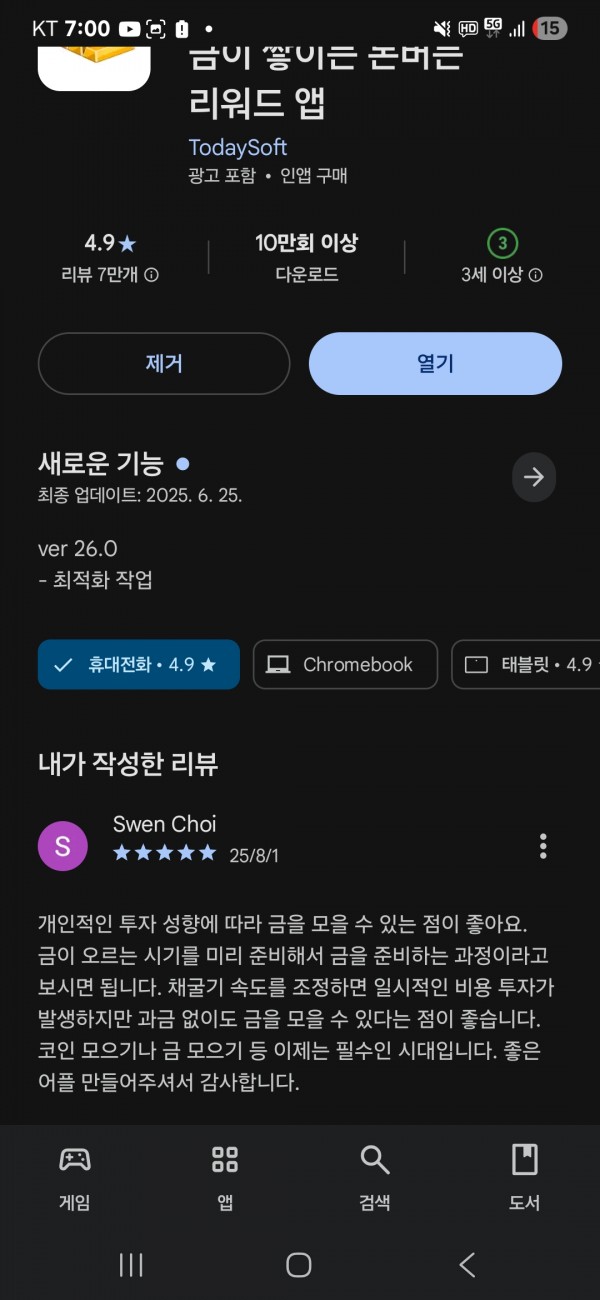Open the overflow menu on Swen Choi's review
The width and height of the screenshot is (600, 1300).
pyautogui.click(x=543, y=846)
